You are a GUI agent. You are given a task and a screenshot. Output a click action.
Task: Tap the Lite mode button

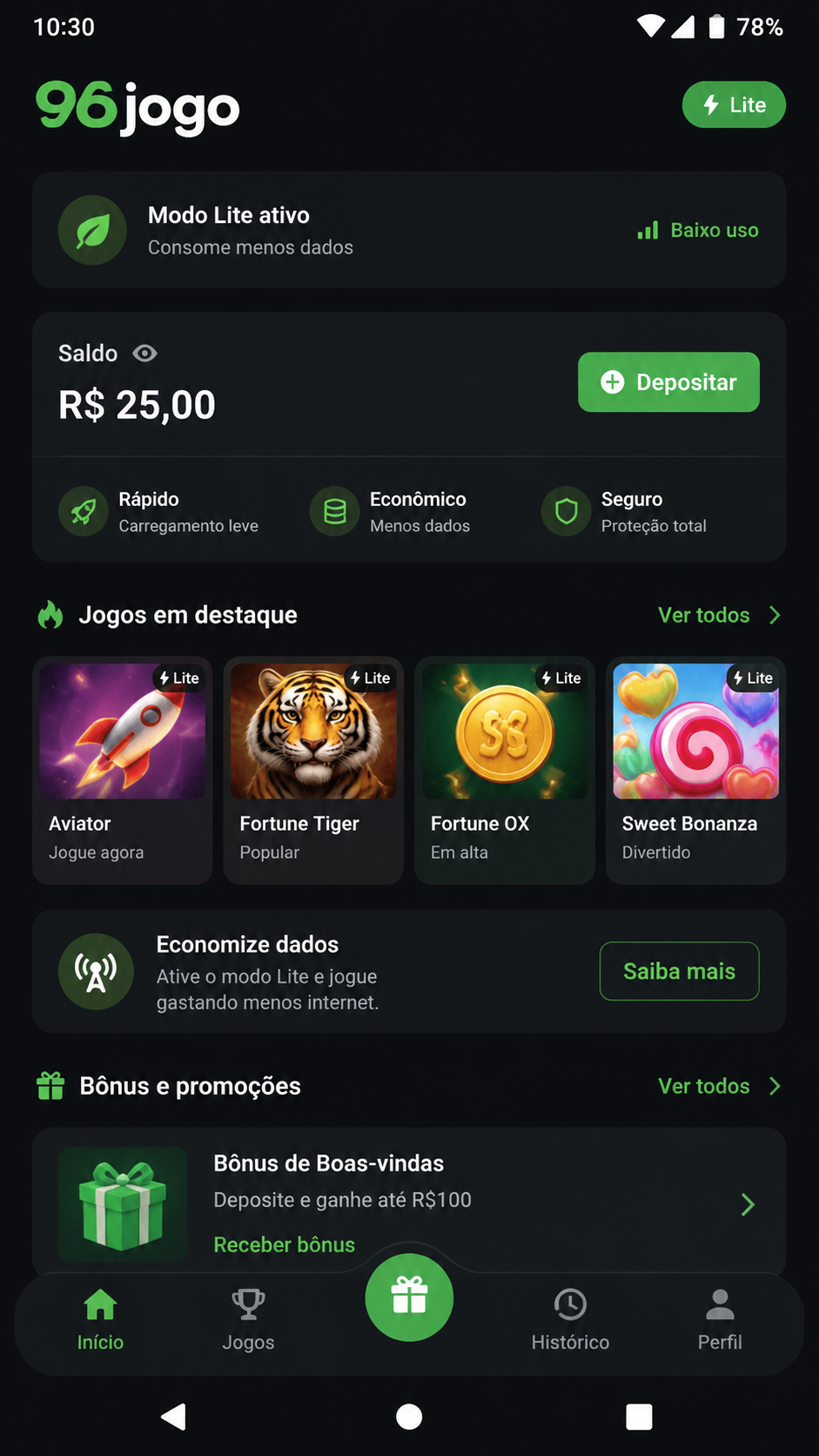(734, 105)
